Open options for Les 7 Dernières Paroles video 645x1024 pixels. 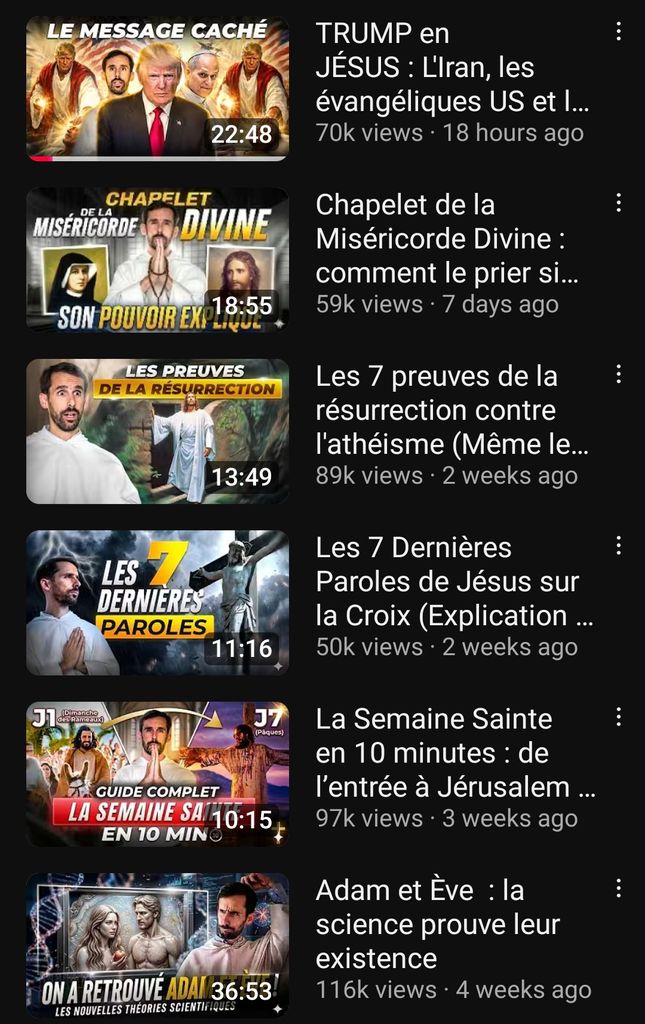pyautogui.click(x=618, y=546)
